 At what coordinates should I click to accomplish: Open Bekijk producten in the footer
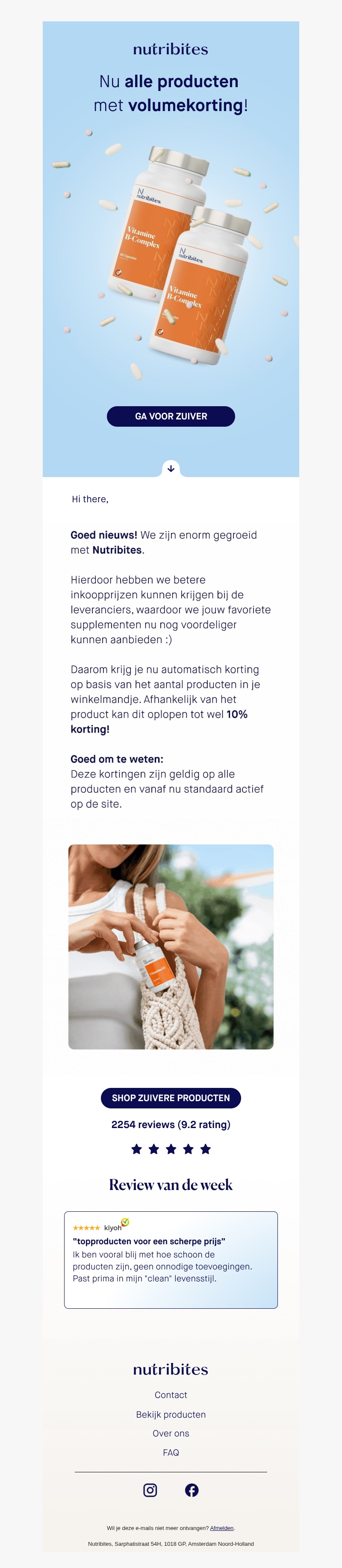[x=171, y=1414]
